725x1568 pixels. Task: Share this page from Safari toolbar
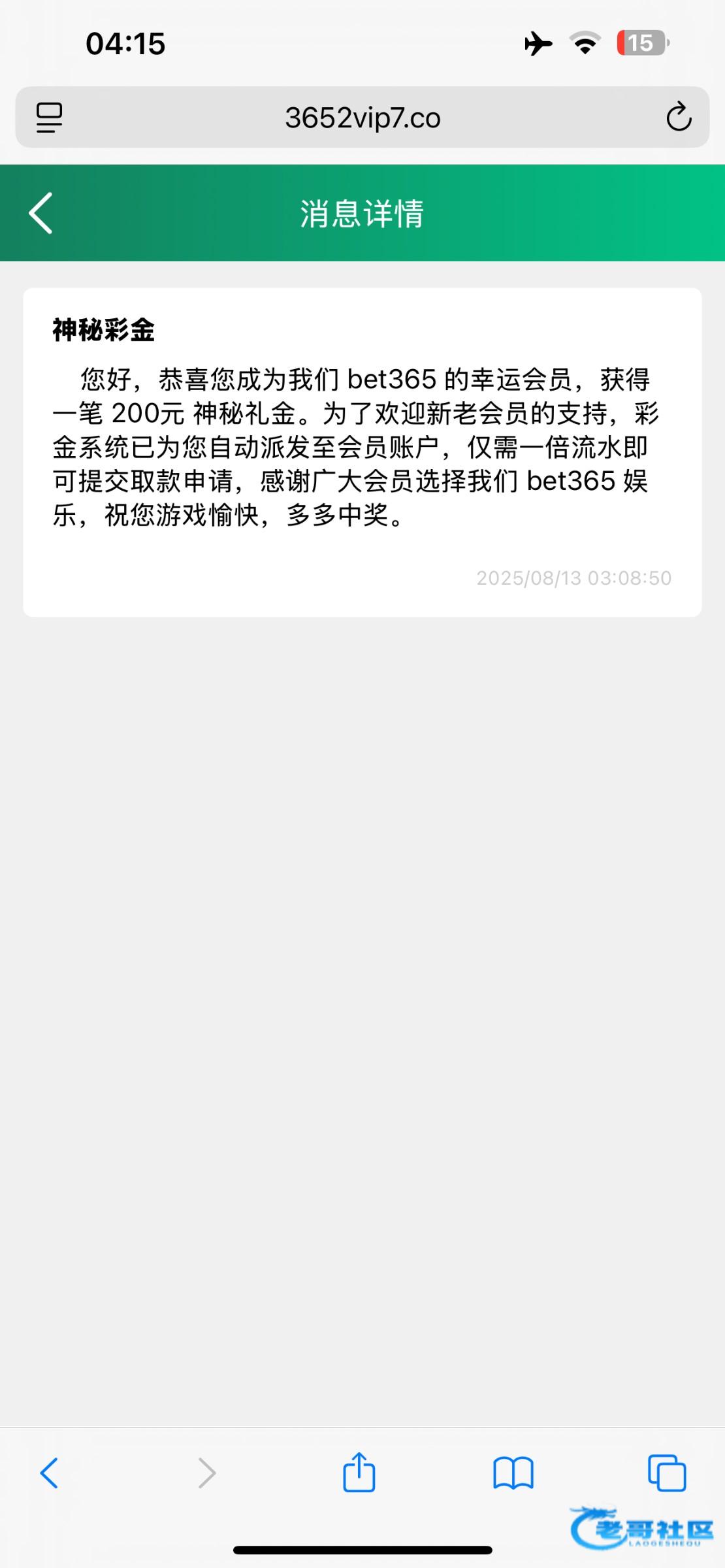point(359,1471)
